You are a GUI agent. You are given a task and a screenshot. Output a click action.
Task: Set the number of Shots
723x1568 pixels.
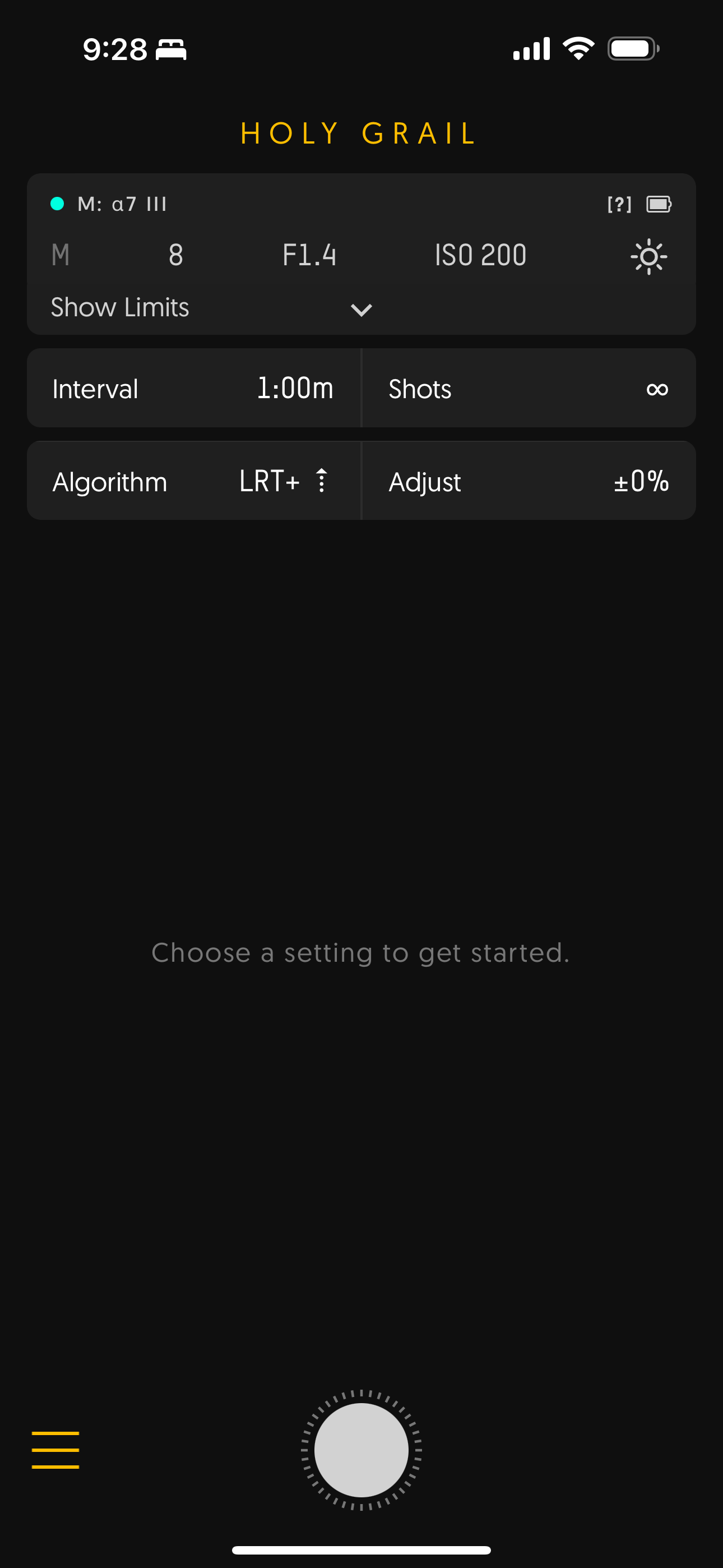[x=529, y=388]
